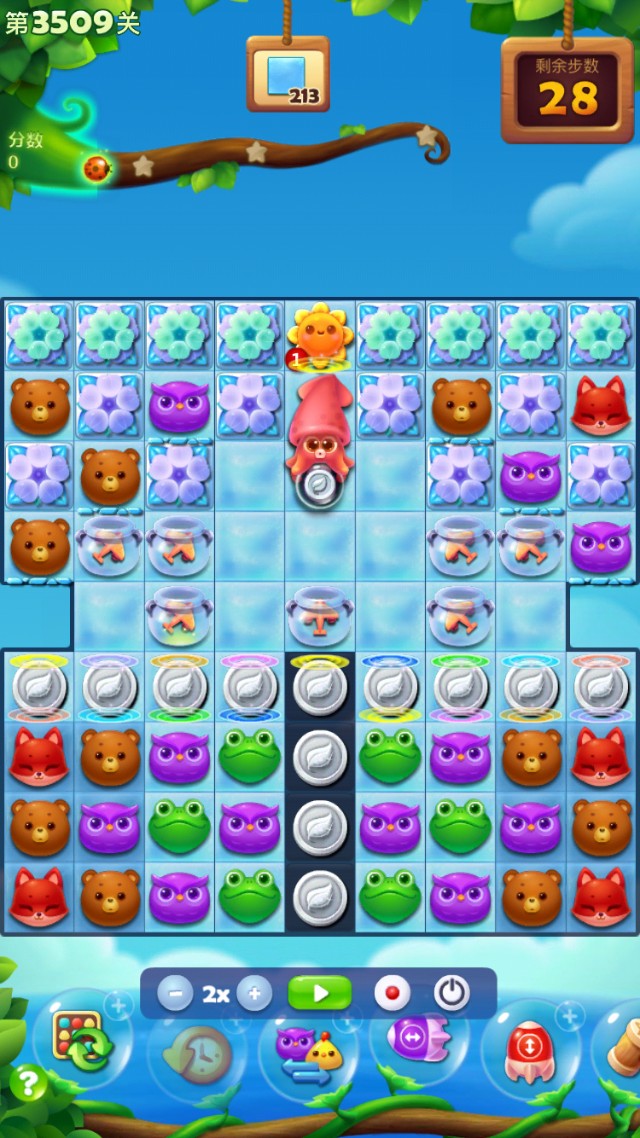Tap the red fox in the top row
This screenshot has width=640, height=1138.
pyautogui.click(x=602, y=406)
